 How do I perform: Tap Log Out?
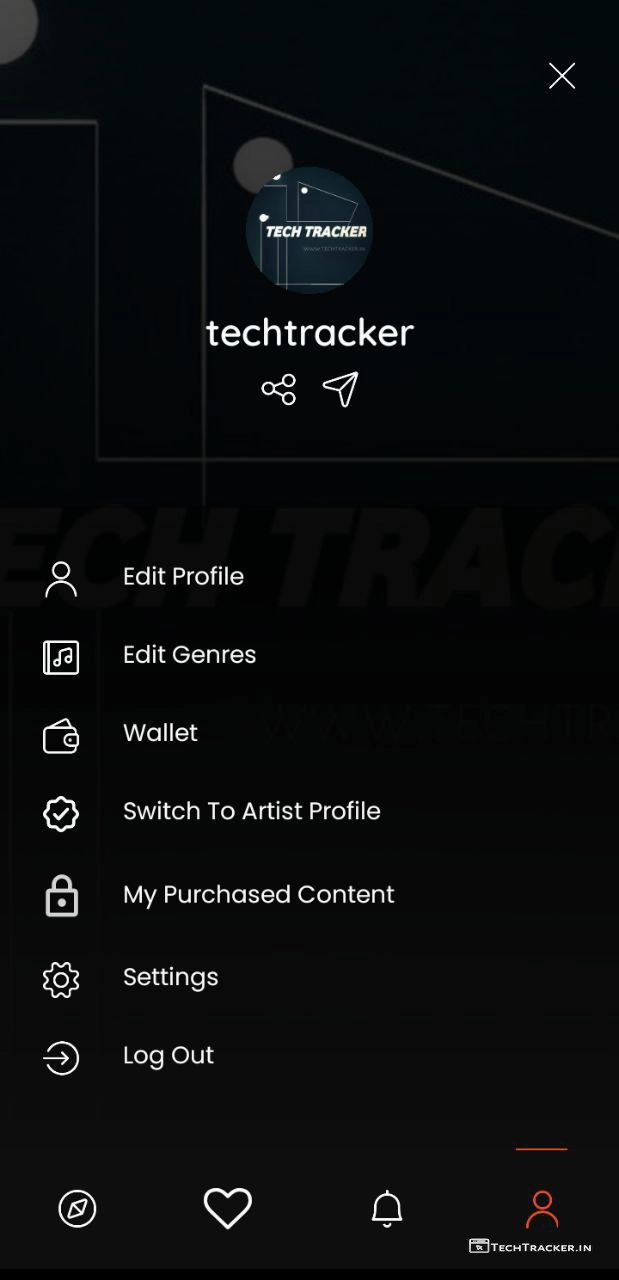[x=168, y=1056]
